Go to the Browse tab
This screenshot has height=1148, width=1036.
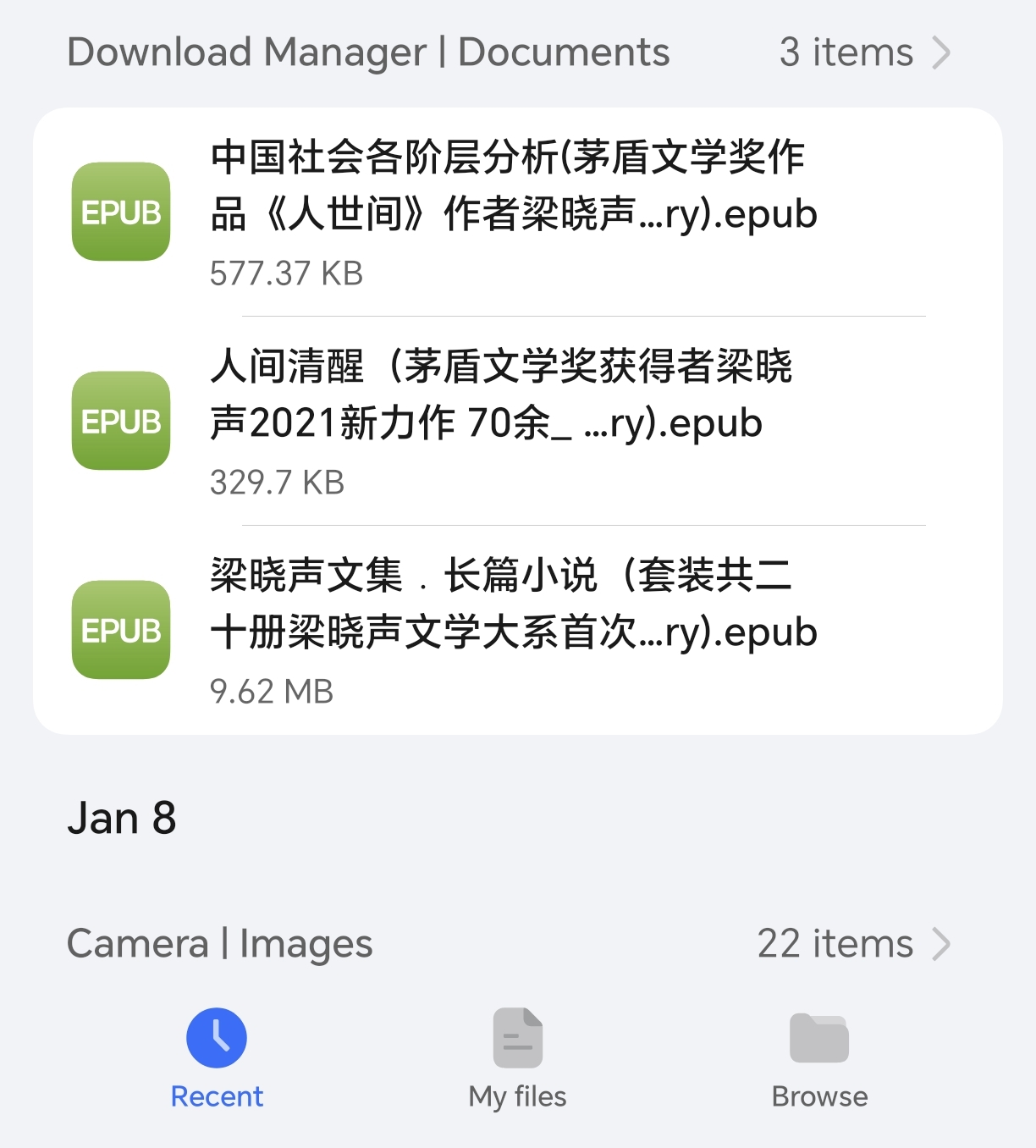(818, 1058)
